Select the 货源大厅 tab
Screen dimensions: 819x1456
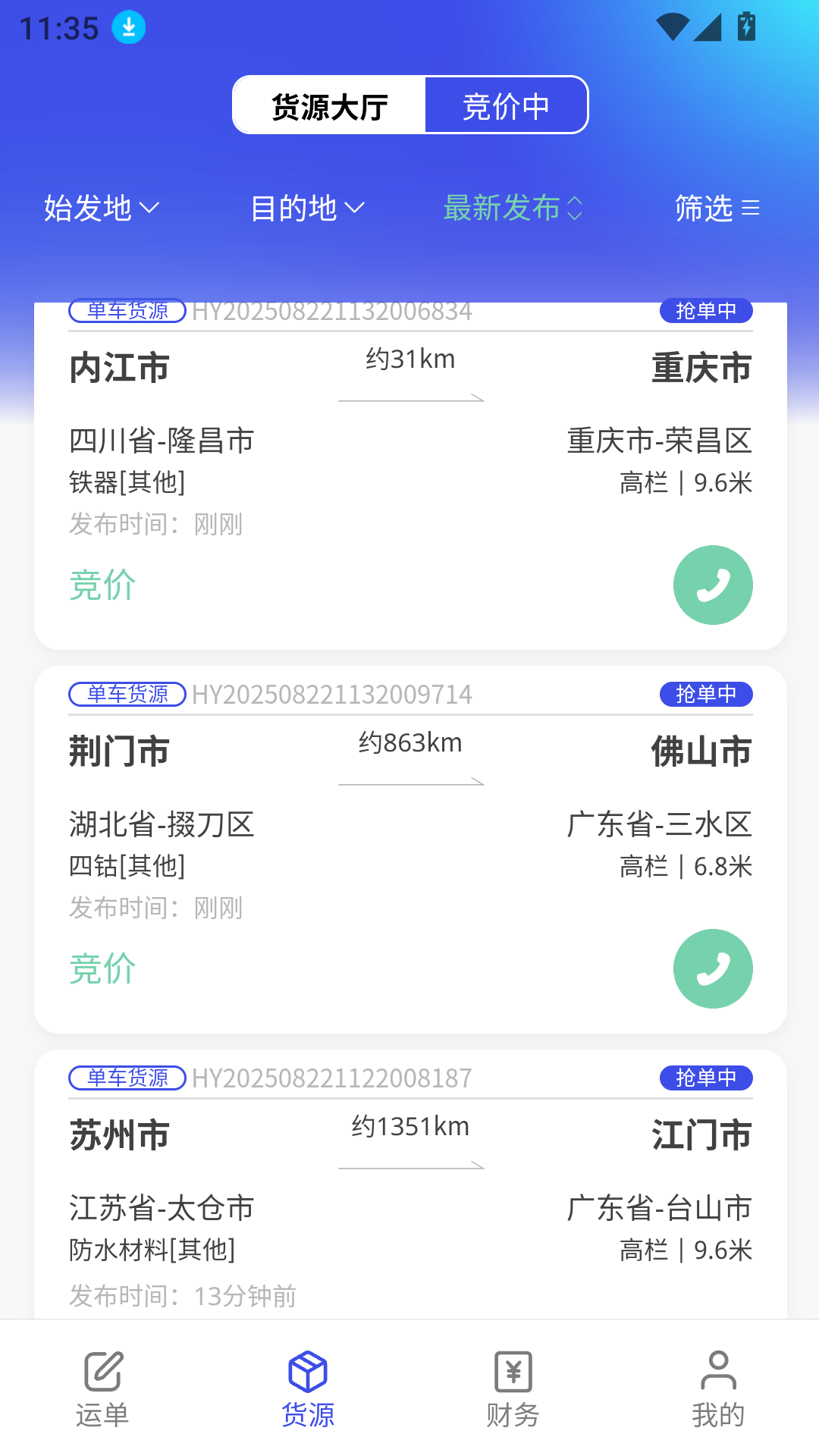click(x=329, y=105)
